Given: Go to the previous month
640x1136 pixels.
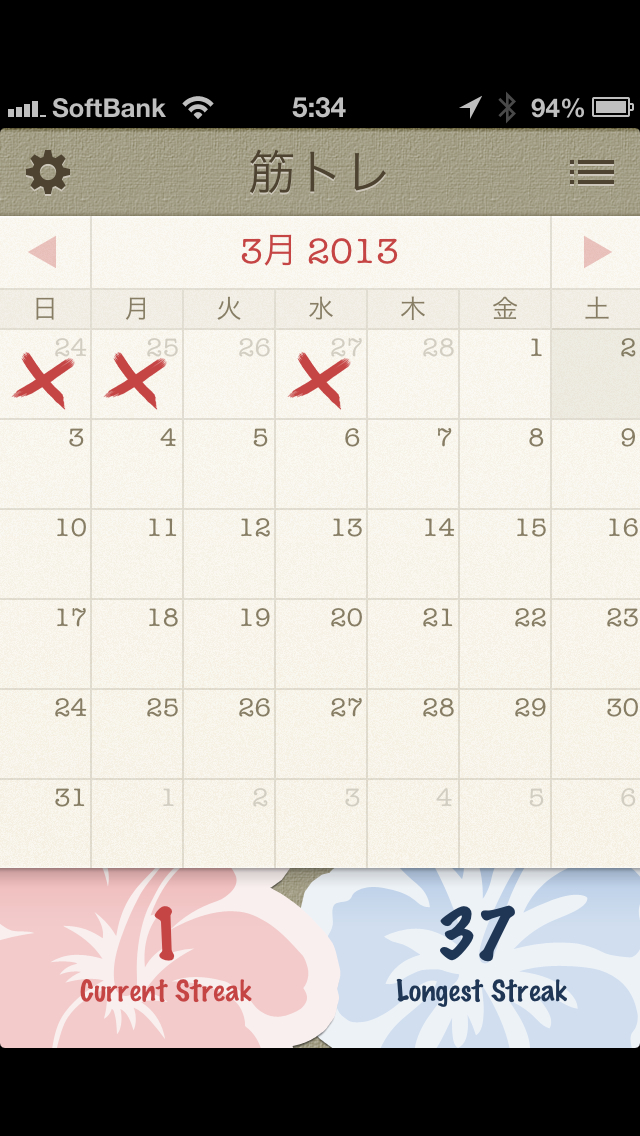Looking at the screenshot, I should 43,252.
